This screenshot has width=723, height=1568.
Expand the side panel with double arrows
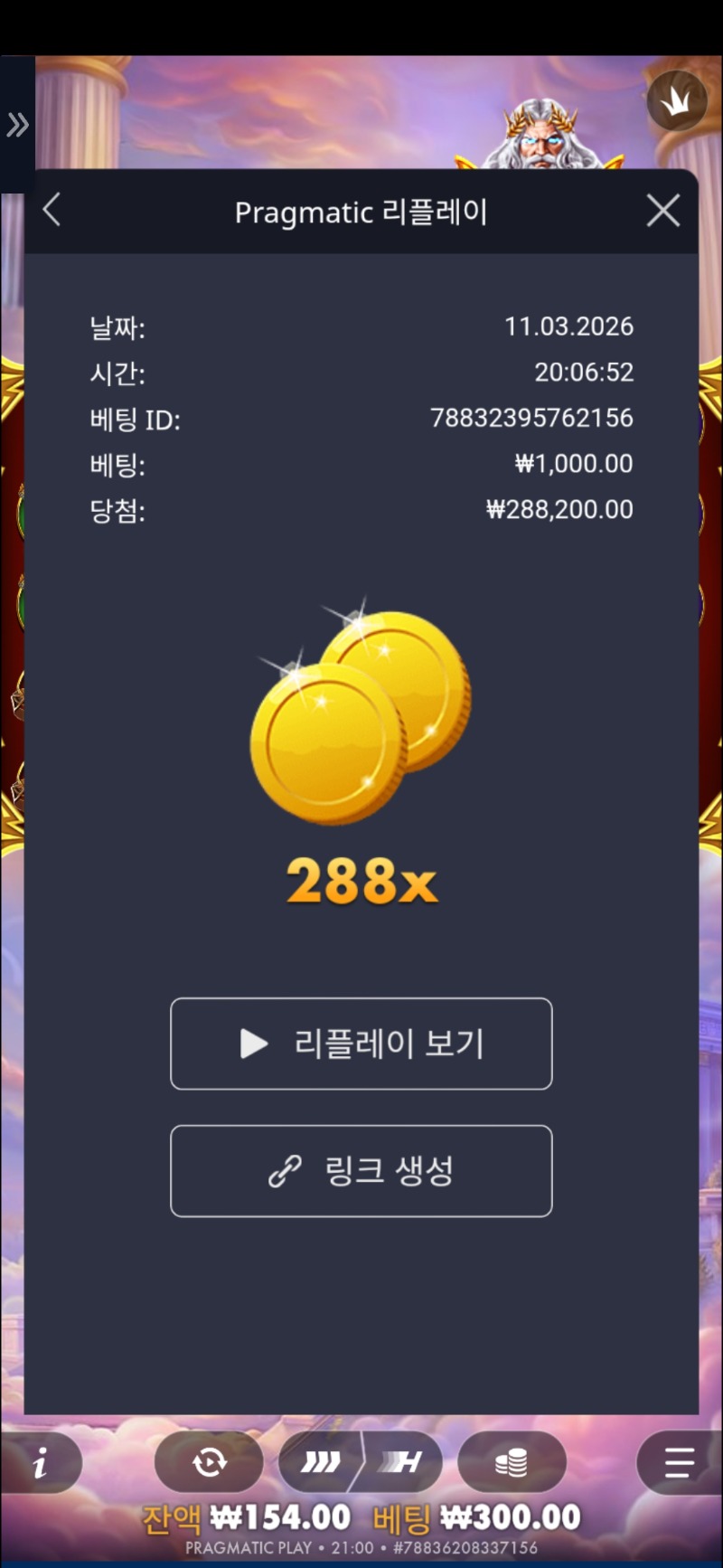[17, 125]
